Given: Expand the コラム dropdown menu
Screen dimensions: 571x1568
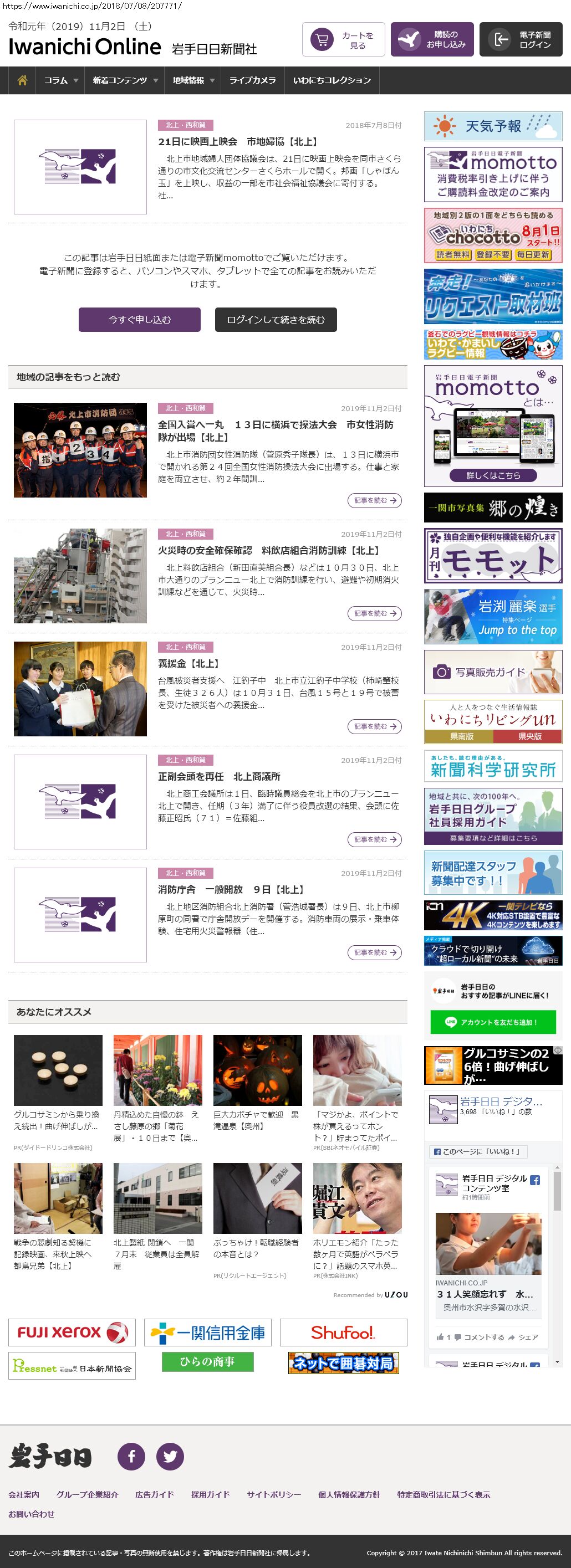Looking at the screenshot, I should [61, 80].
